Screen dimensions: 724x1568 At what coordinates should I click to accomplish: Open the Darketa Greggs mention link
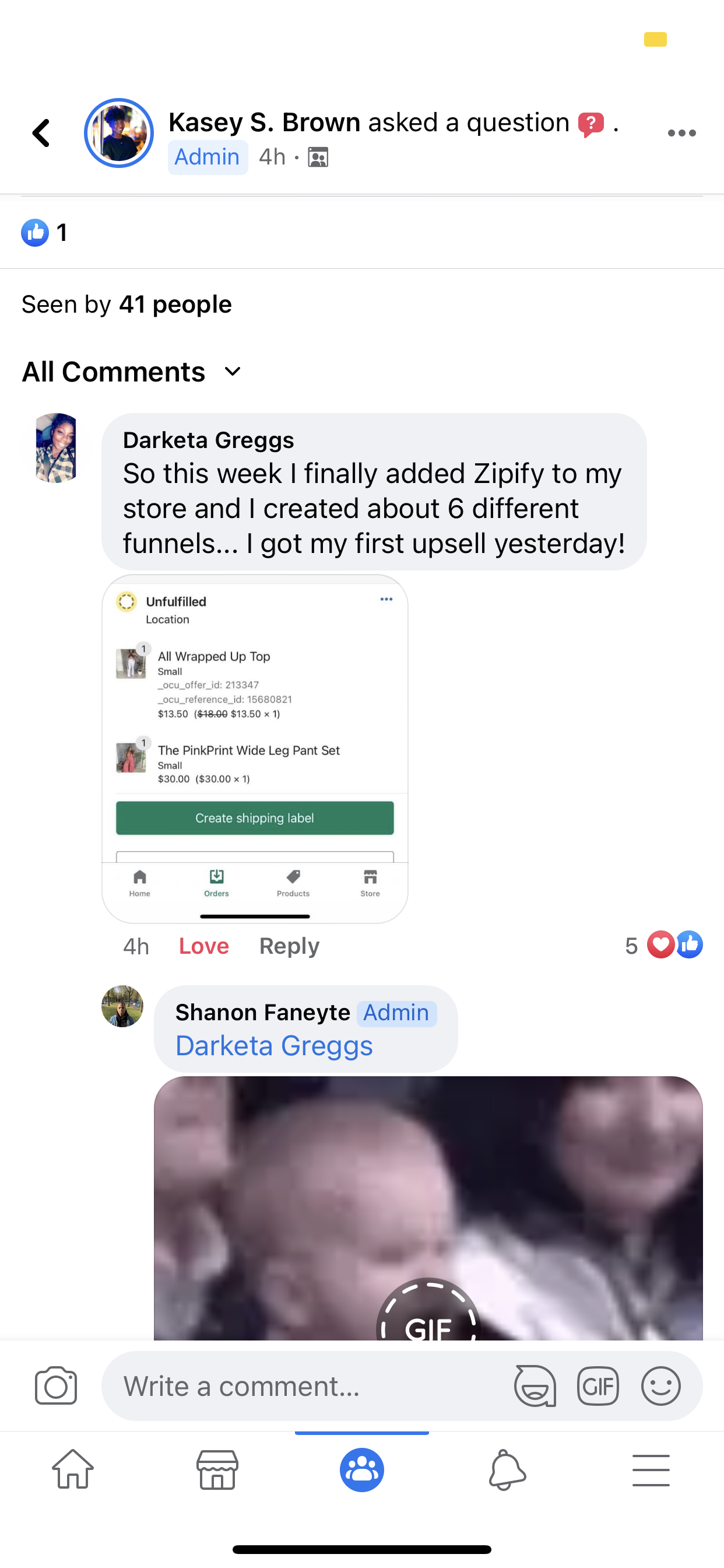point(274,1046)
